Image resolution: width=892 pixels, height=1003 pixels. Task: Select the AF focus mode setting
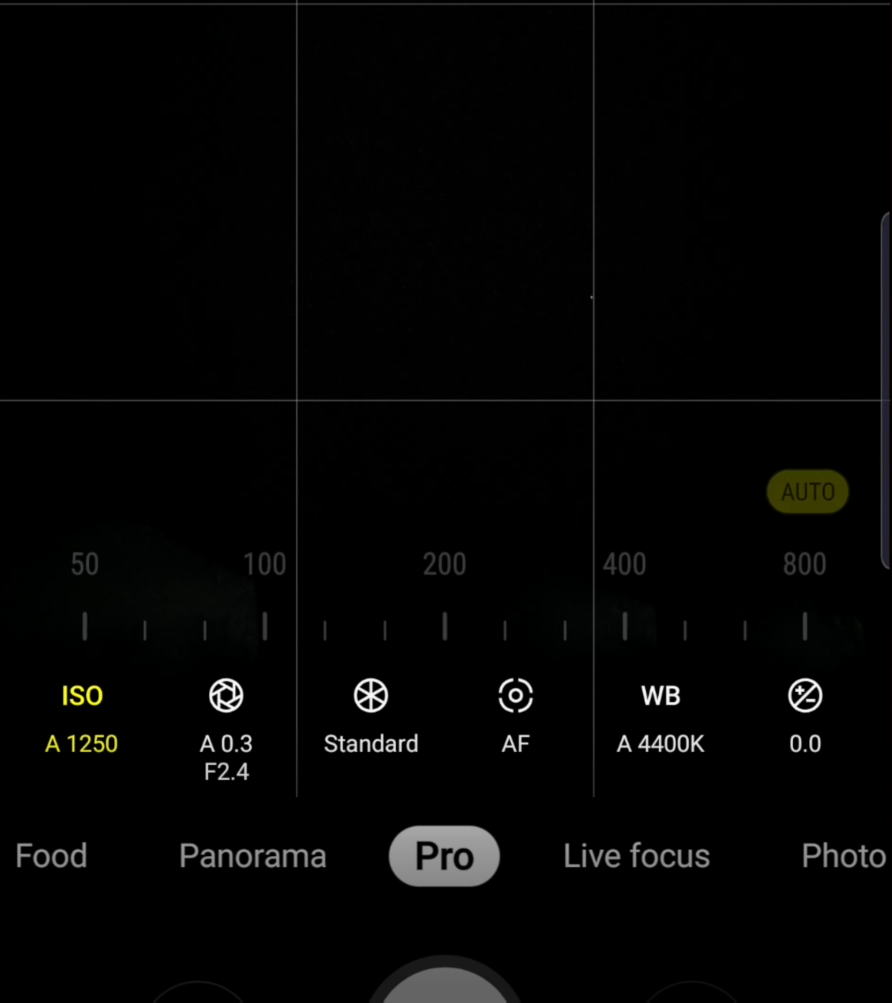515,717
